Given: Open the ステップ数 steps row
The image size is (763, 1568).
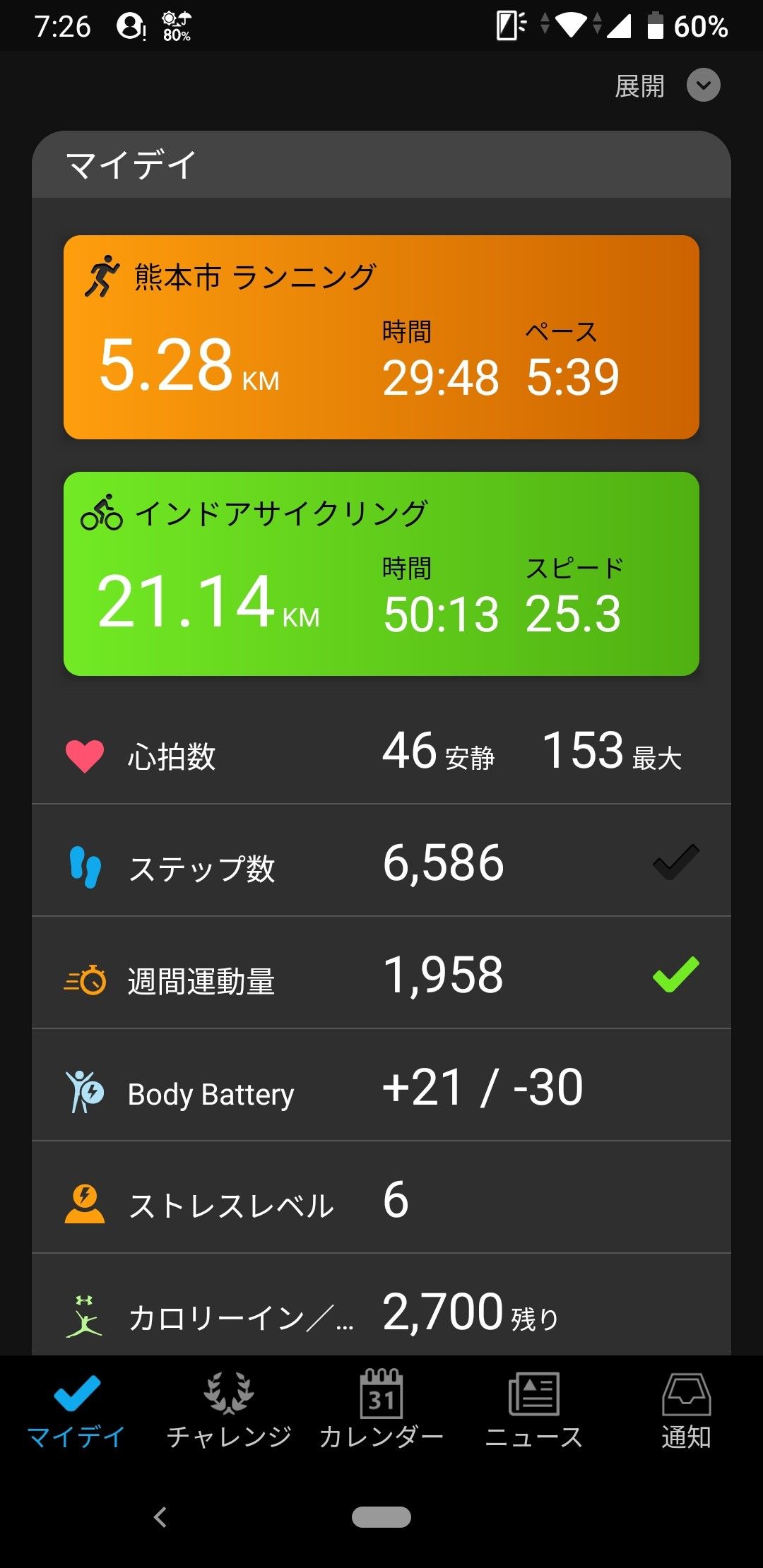Looking at the screenshot, I should [381, 863].
